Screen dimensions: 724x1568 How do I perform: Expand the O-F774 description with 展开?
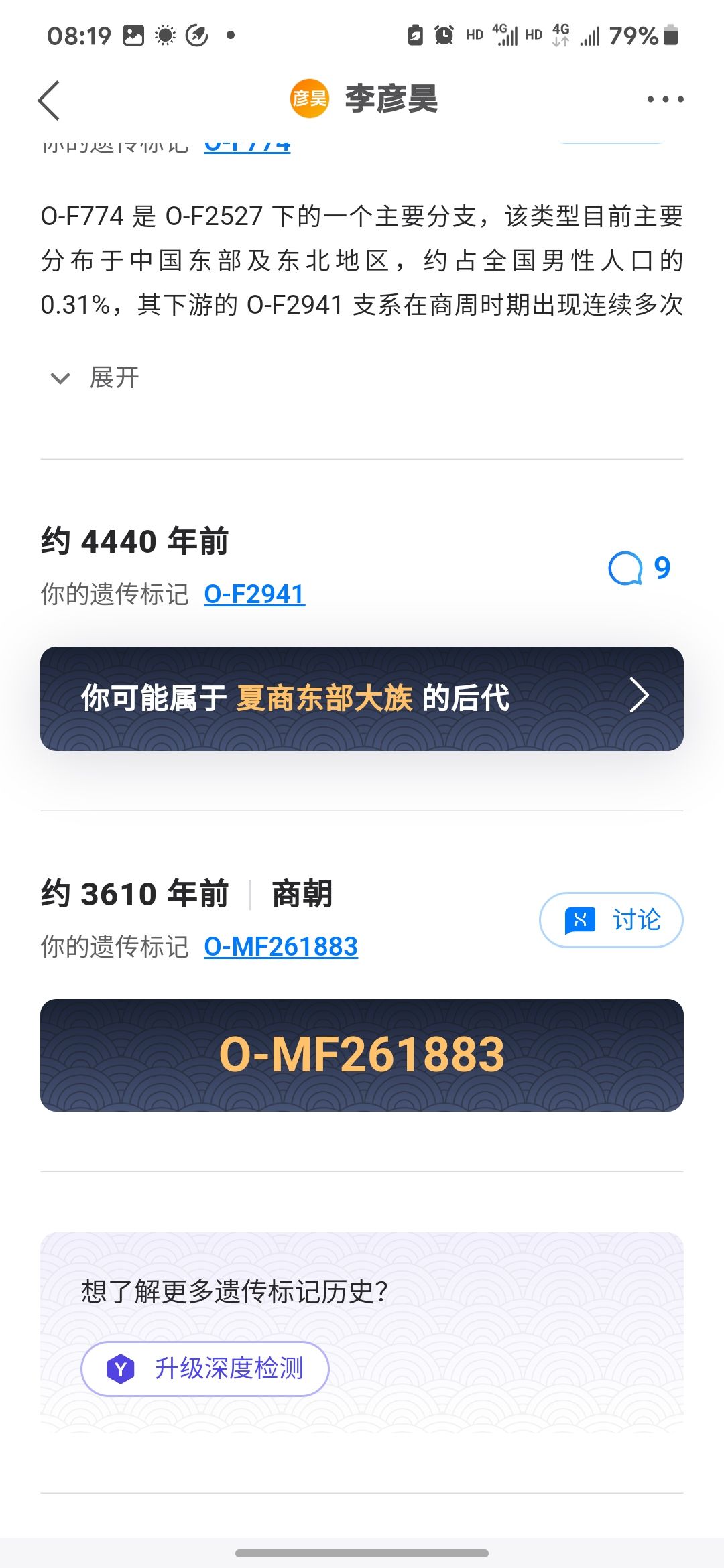(95, 378)
